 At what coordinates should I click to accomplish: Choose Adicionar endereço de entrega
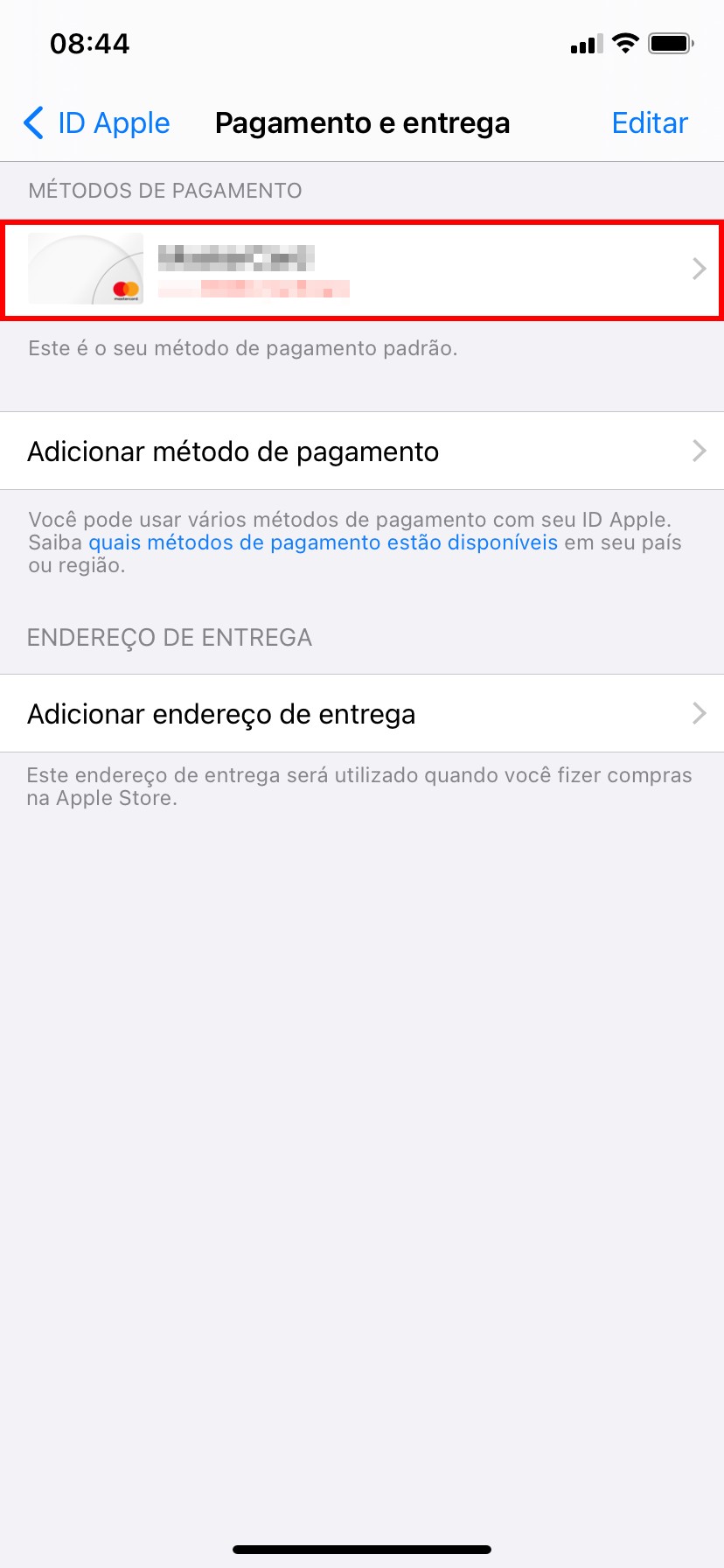361,714
